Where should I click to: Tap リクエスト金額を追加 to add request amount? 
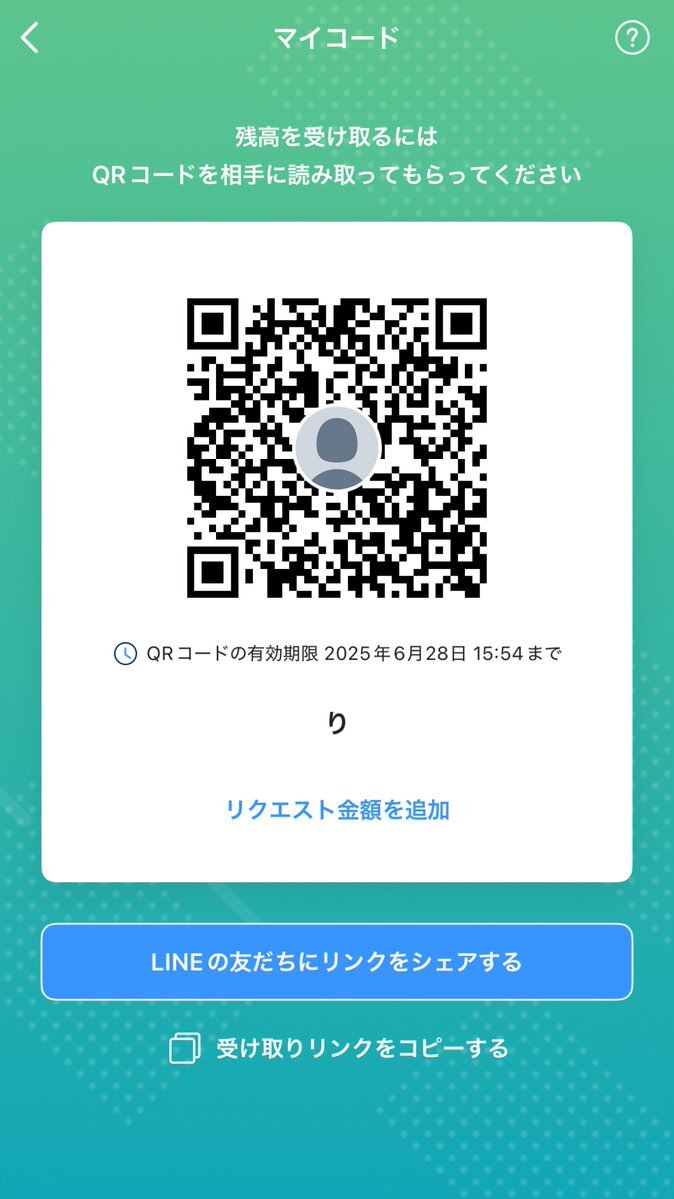pyautogui.click(x=337, y=810)
